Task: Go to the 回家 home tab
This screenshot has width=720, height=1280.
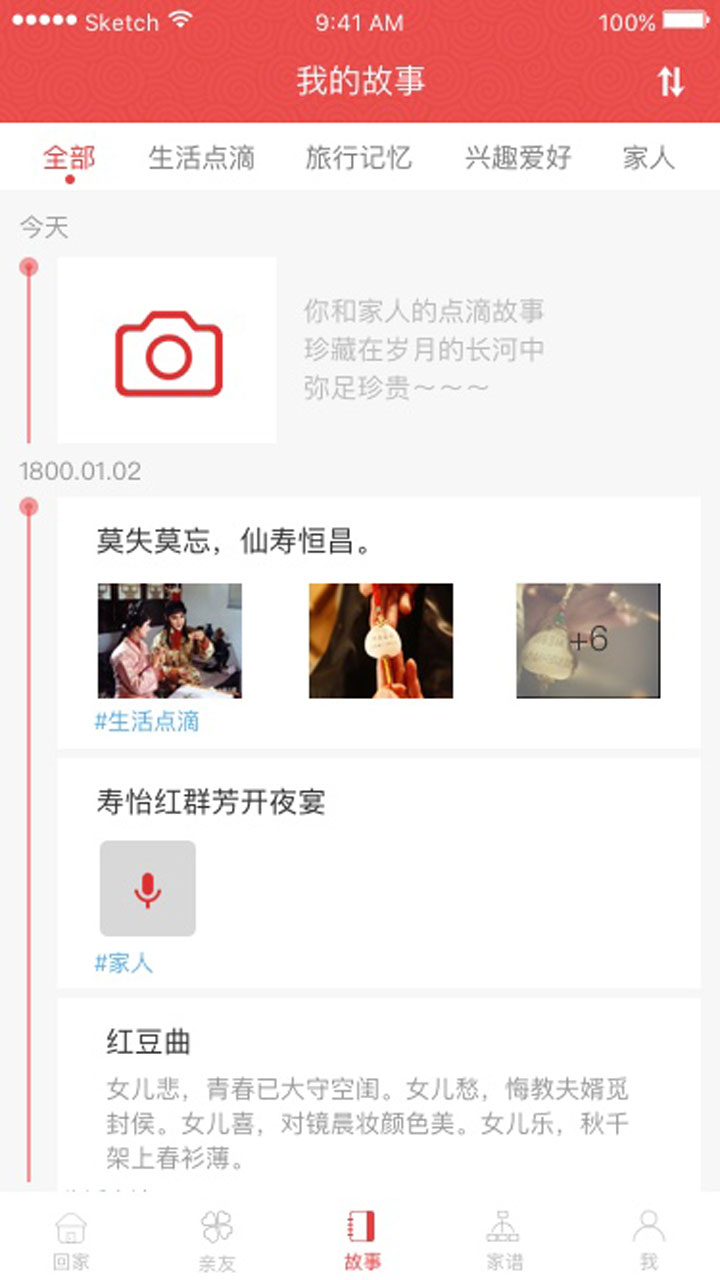Action: pyautogui.click(x=71, y=1240)
